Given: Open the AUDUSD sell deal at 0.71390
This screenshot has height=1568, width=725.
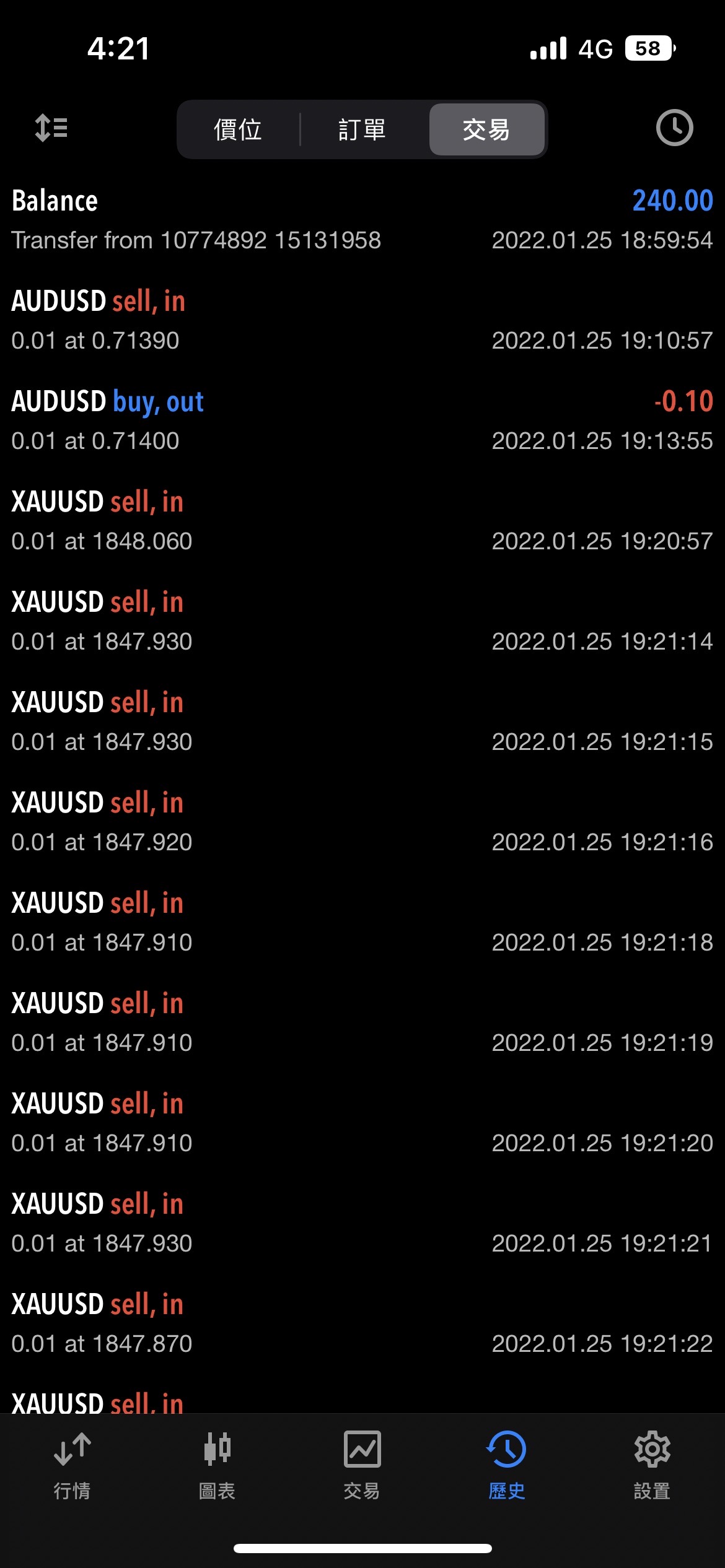Looking at the screenshot, I should [x=362, y=320].
